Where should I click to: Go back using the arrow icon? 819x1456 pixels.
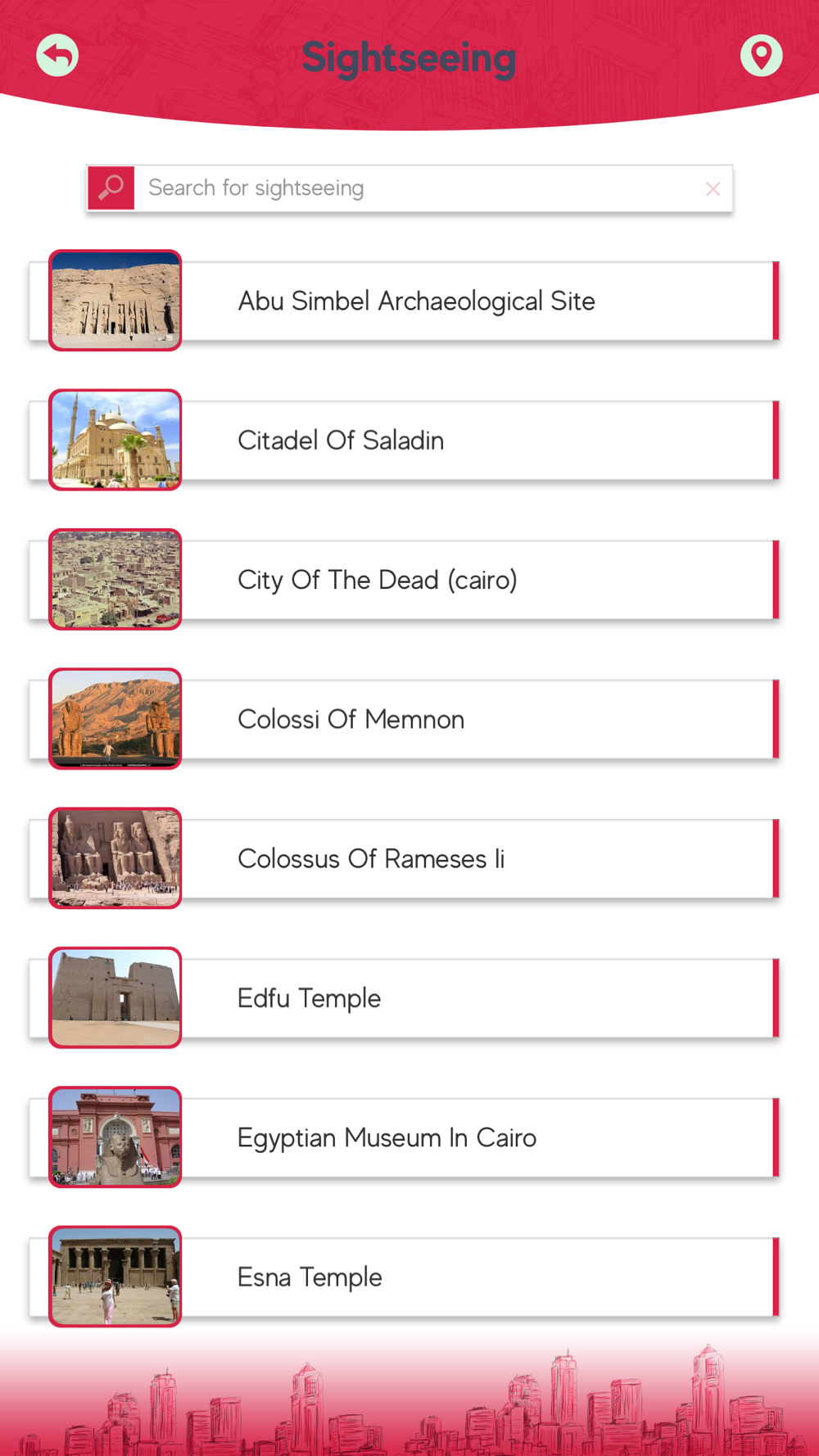(57, 56)
